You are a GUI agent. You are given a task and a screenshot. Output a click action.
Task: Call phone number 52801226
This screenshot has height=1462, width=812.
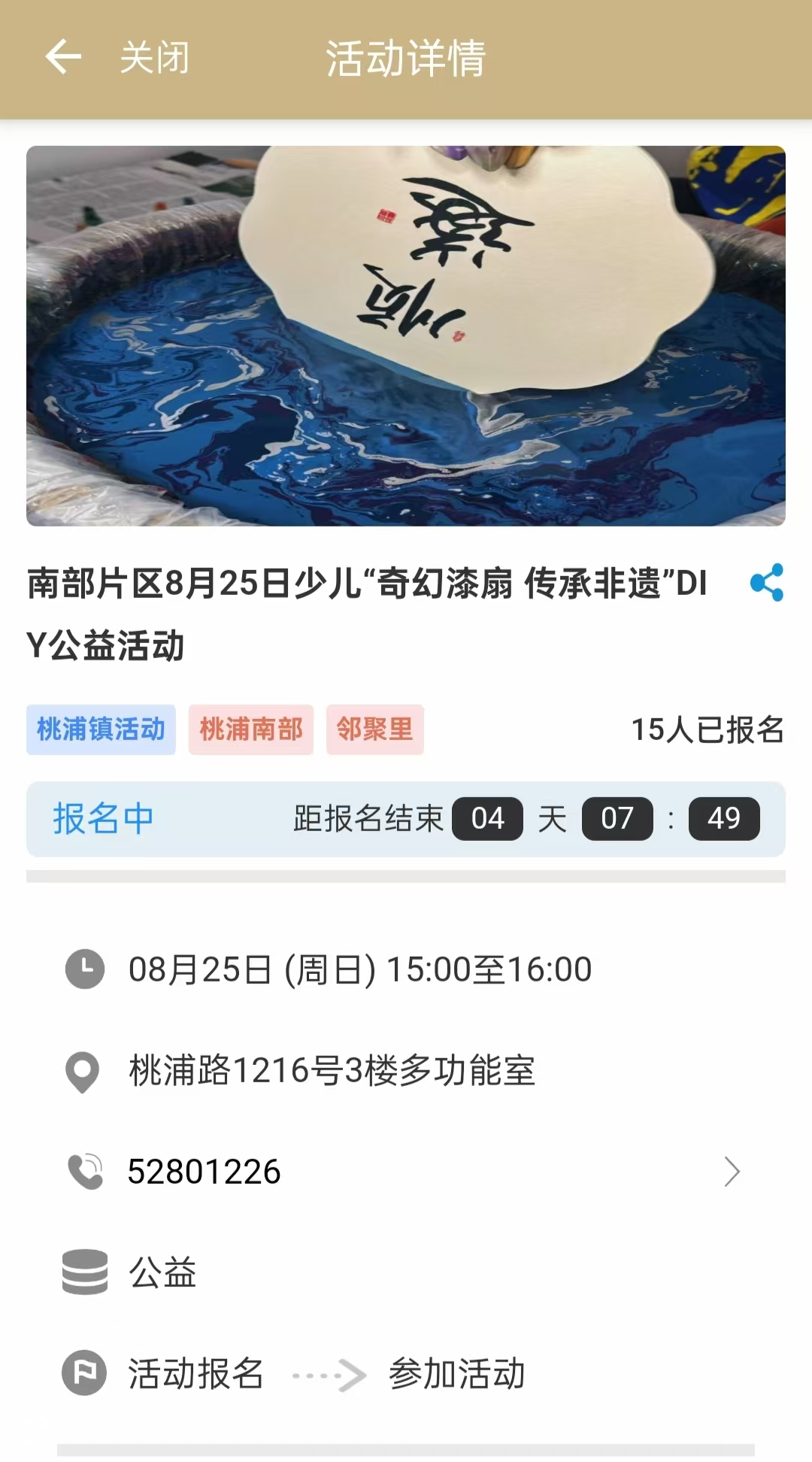tap(205, 1171)
